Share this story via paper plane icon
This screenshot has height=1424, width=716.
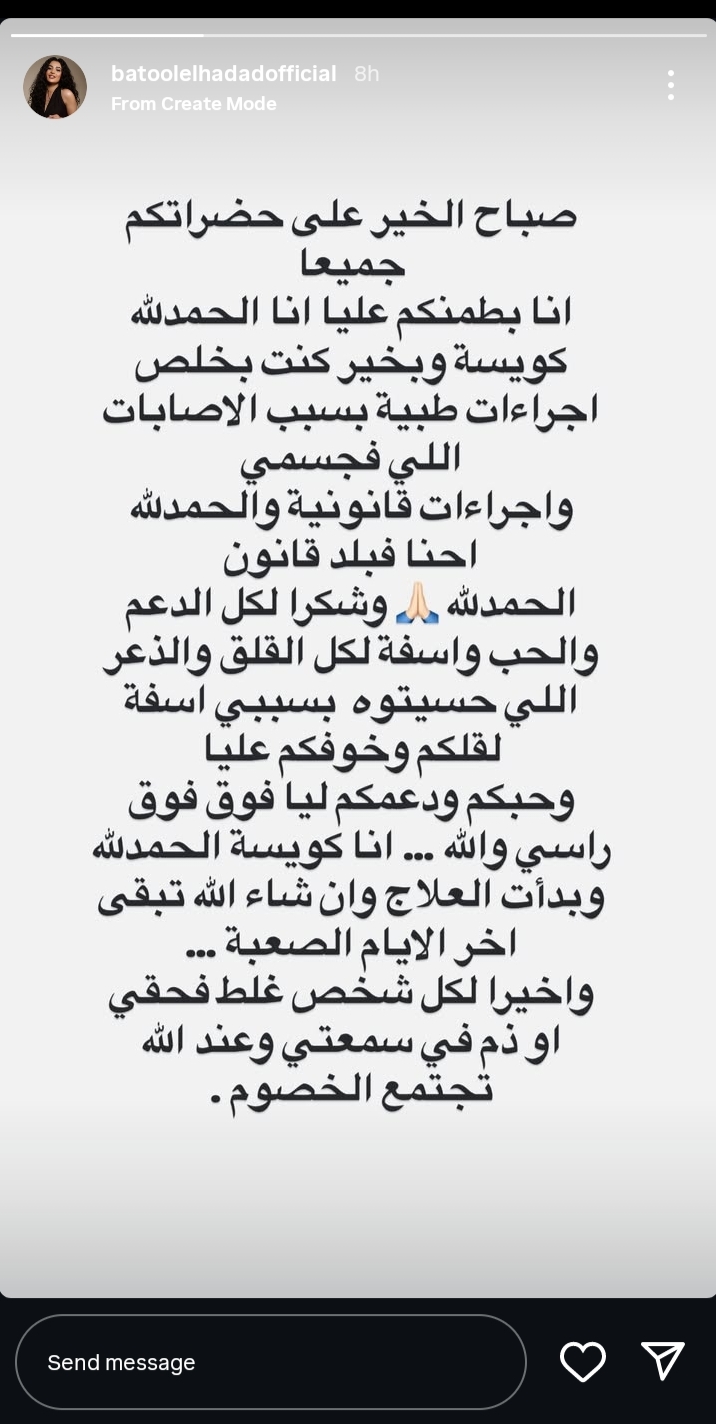point(662,1361)
